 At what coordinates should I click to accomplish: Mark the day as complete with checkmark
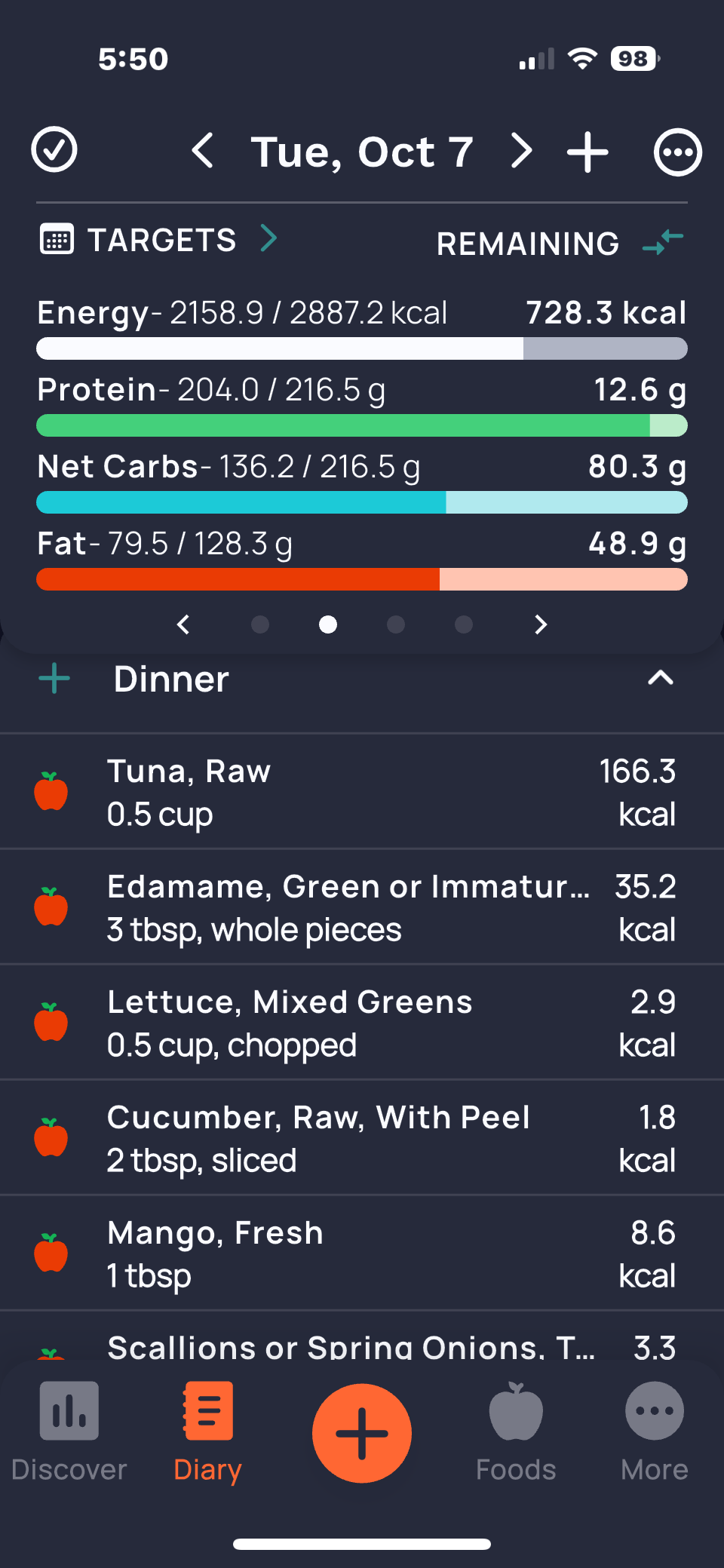point(54,150)
